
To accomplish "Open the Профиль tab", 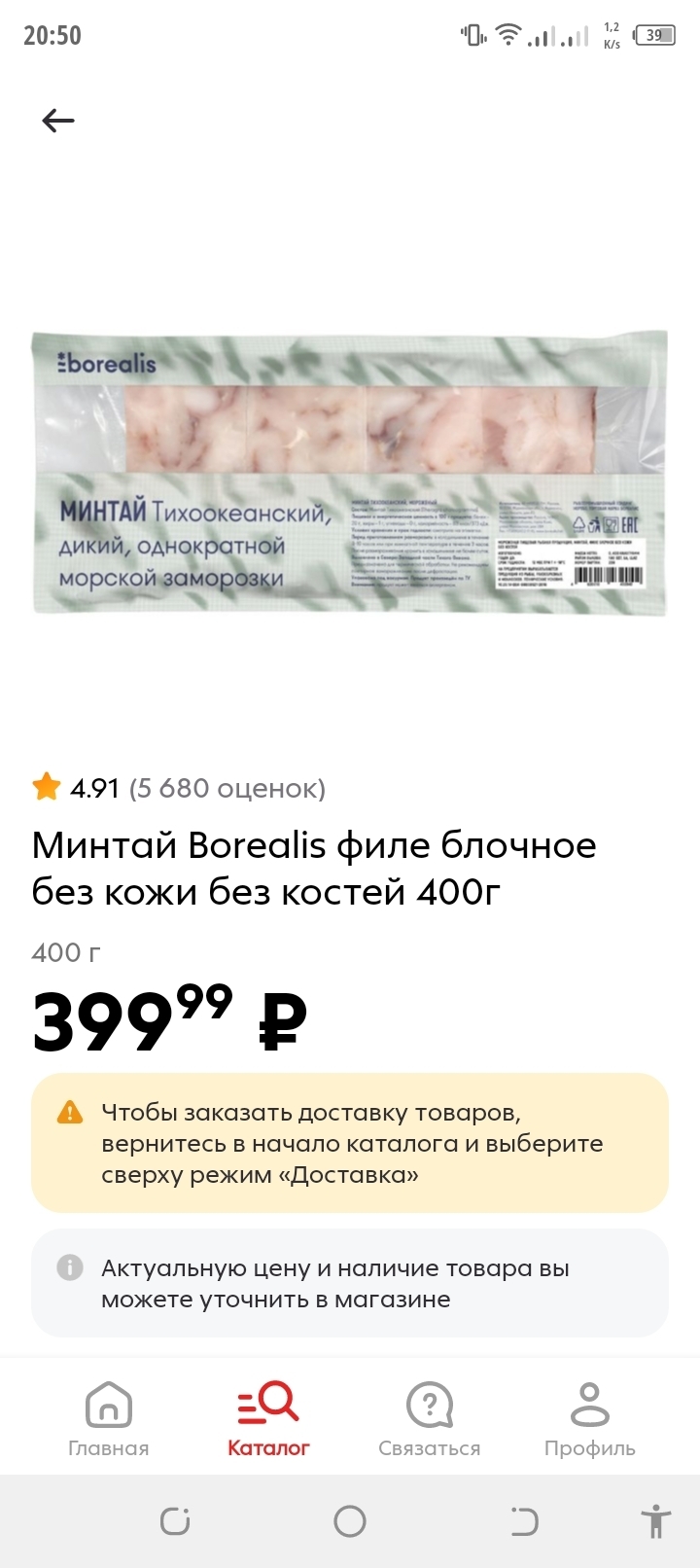I will tap(589, 1418).
